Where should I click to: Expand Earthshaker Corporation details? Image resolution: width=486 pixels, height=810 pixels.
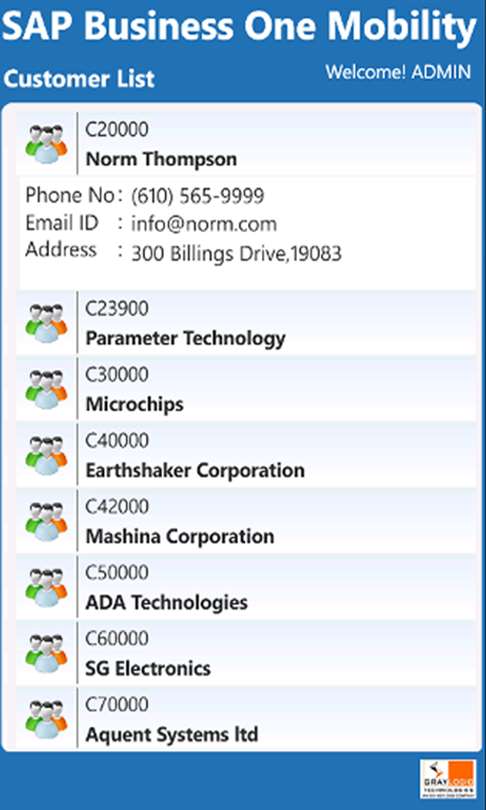246,455
